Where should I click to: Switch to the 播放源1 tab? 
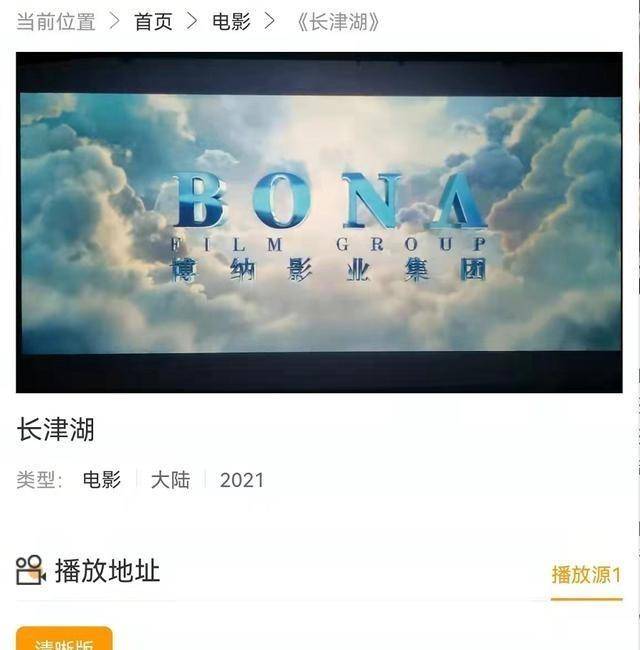point(586,575)
